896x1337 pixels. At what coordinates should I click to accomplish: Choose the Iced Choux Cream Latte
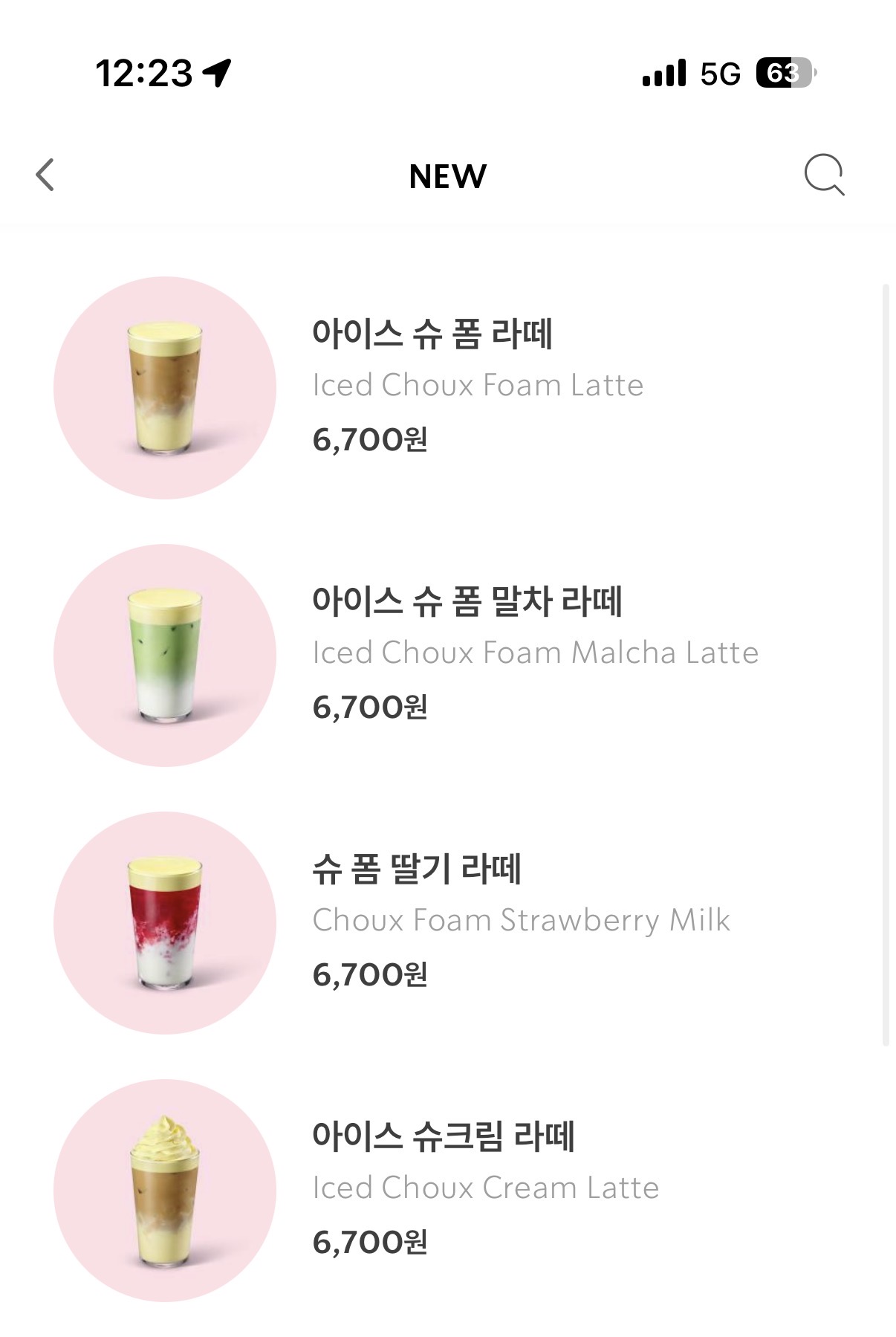pos(484,1188)
